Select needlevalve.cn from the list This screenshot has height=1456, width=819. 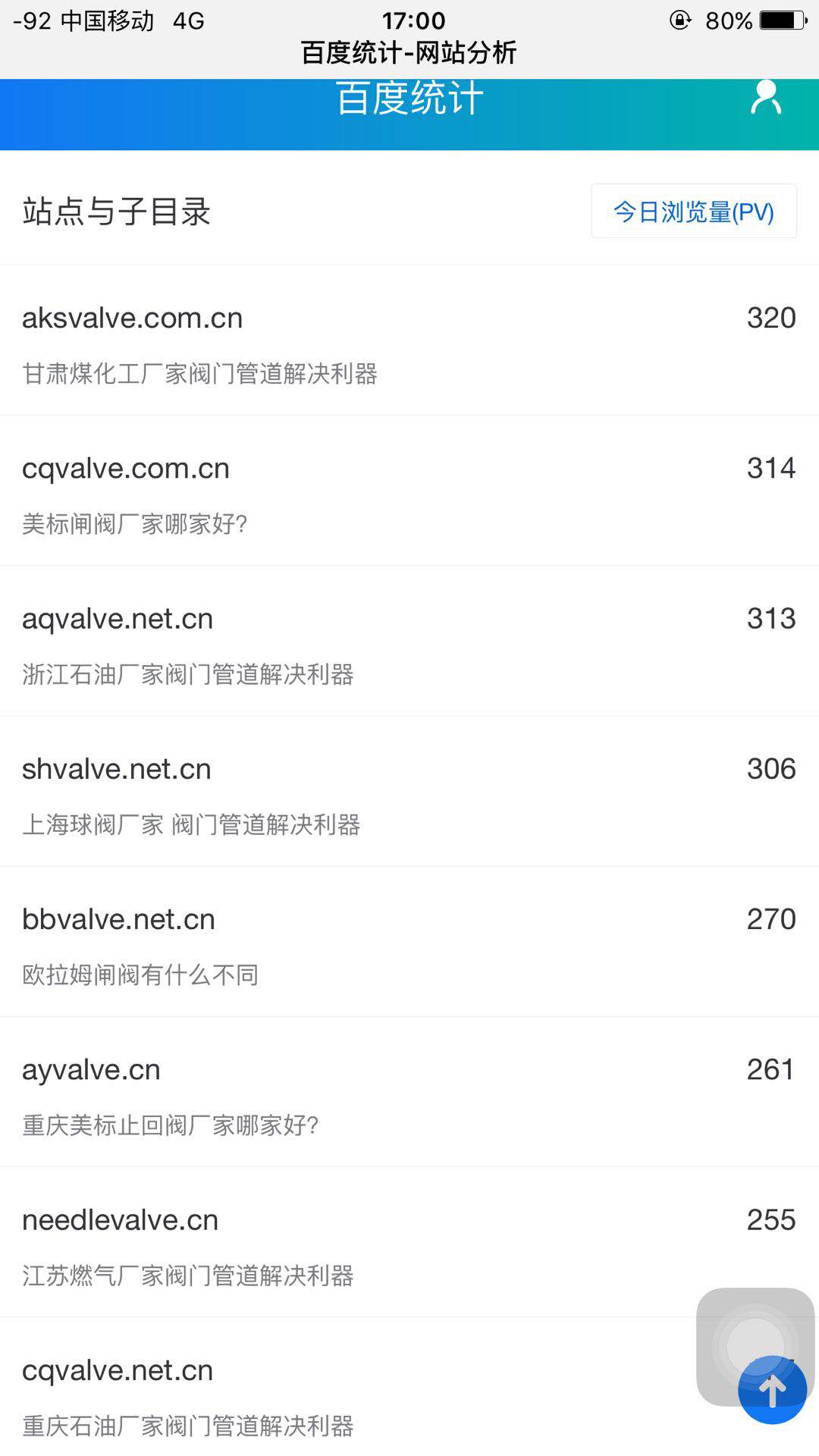121,1220
